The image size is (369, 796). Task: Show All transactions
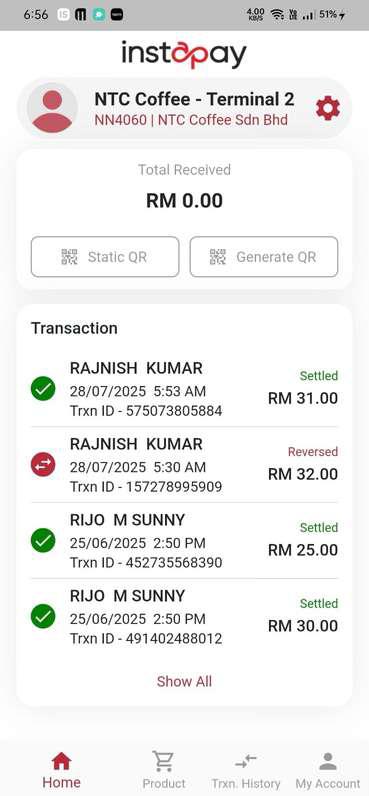tap(184, 681)
